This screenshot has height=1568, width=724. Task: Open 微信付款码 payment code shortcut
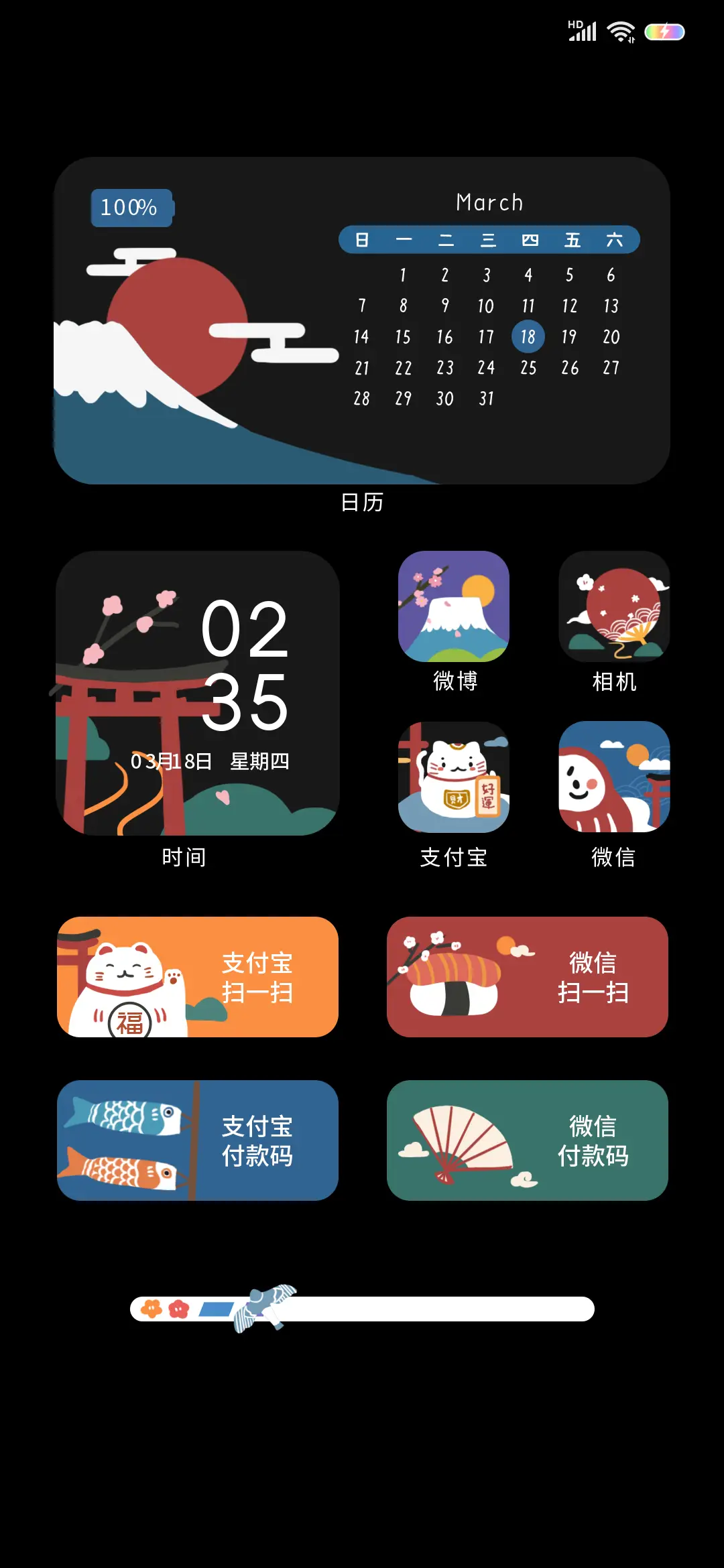(528, 1139)
